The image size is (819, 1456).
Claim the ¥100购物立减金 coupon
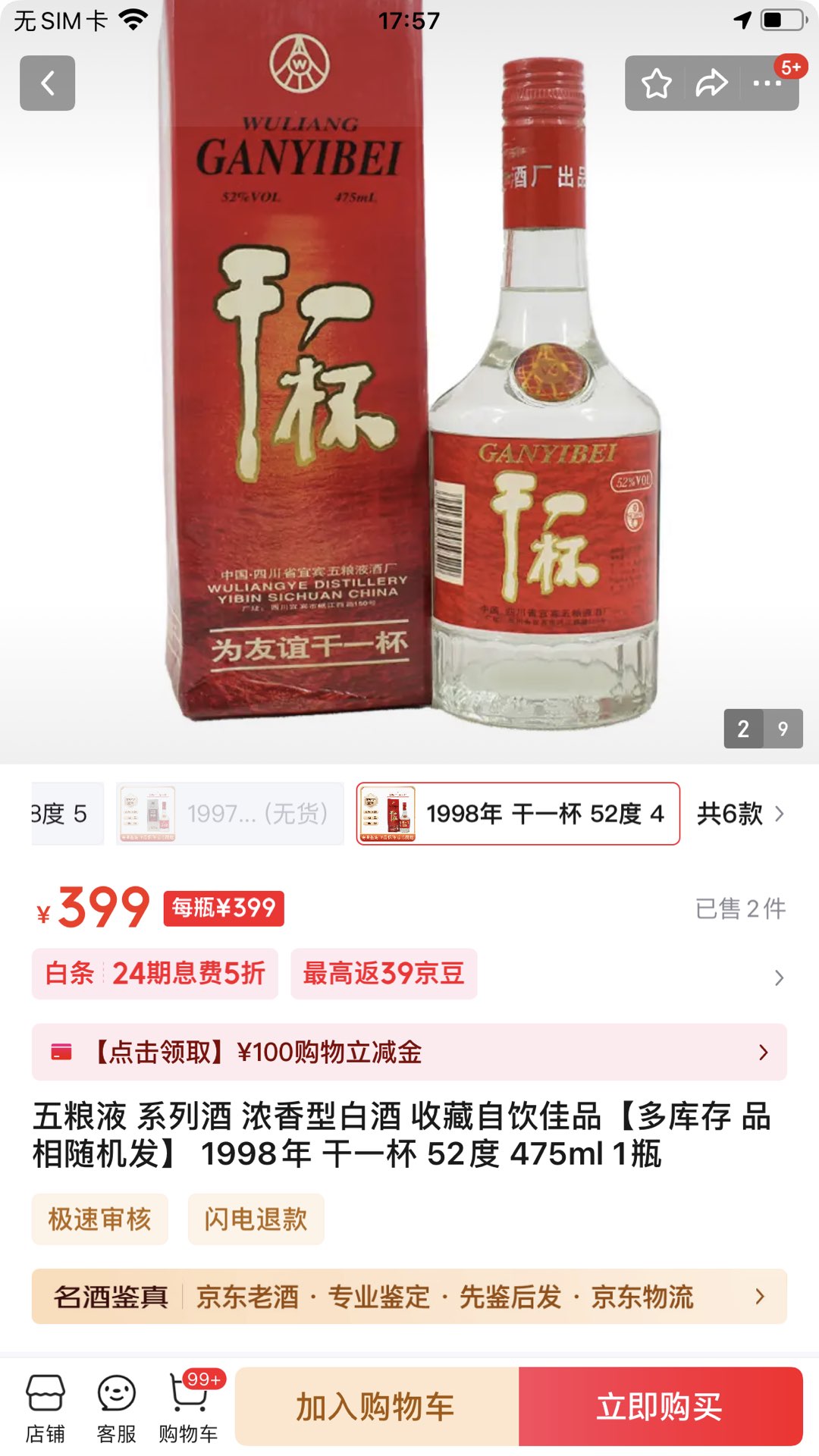[x=409, y=1053]
